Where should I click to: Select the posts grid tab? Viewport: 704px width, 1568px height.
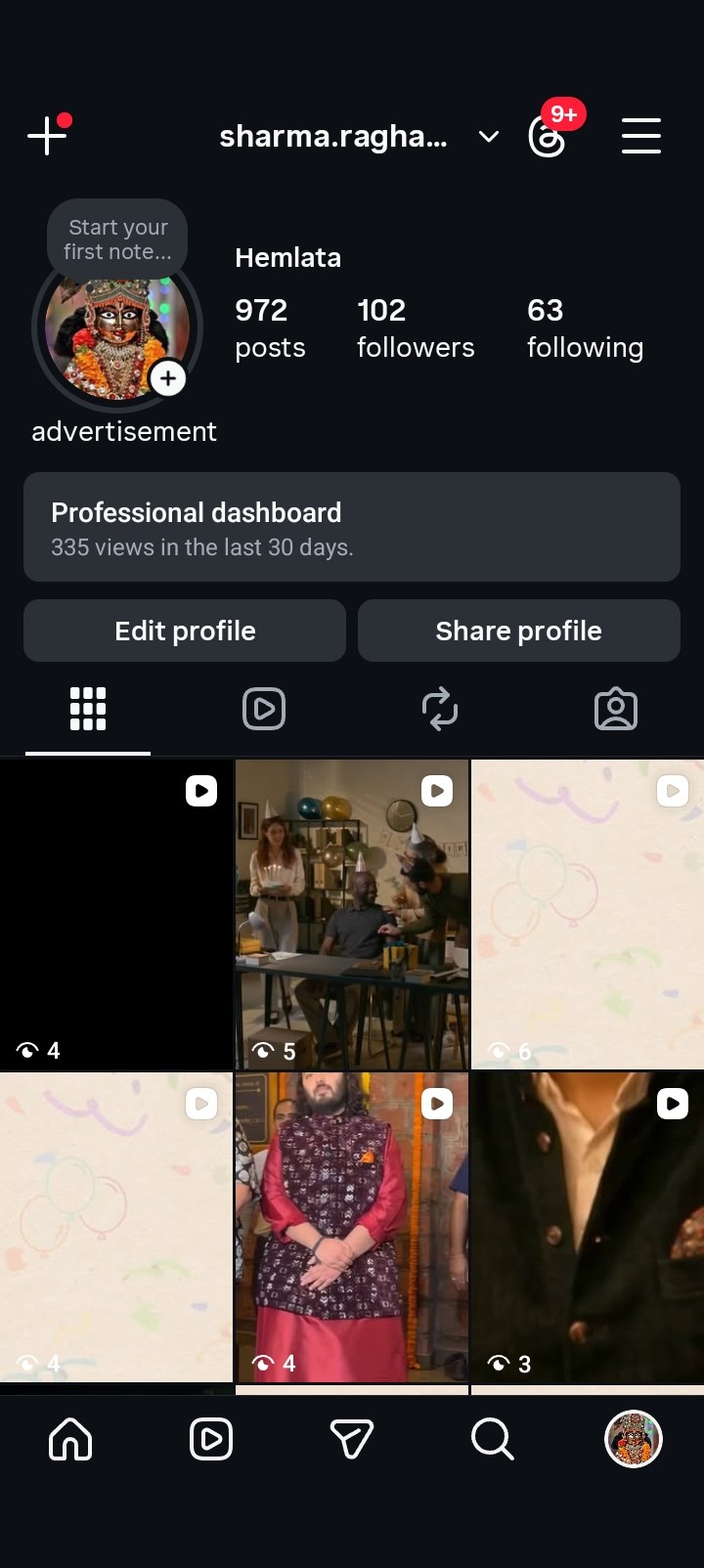[x=87, y=709]
